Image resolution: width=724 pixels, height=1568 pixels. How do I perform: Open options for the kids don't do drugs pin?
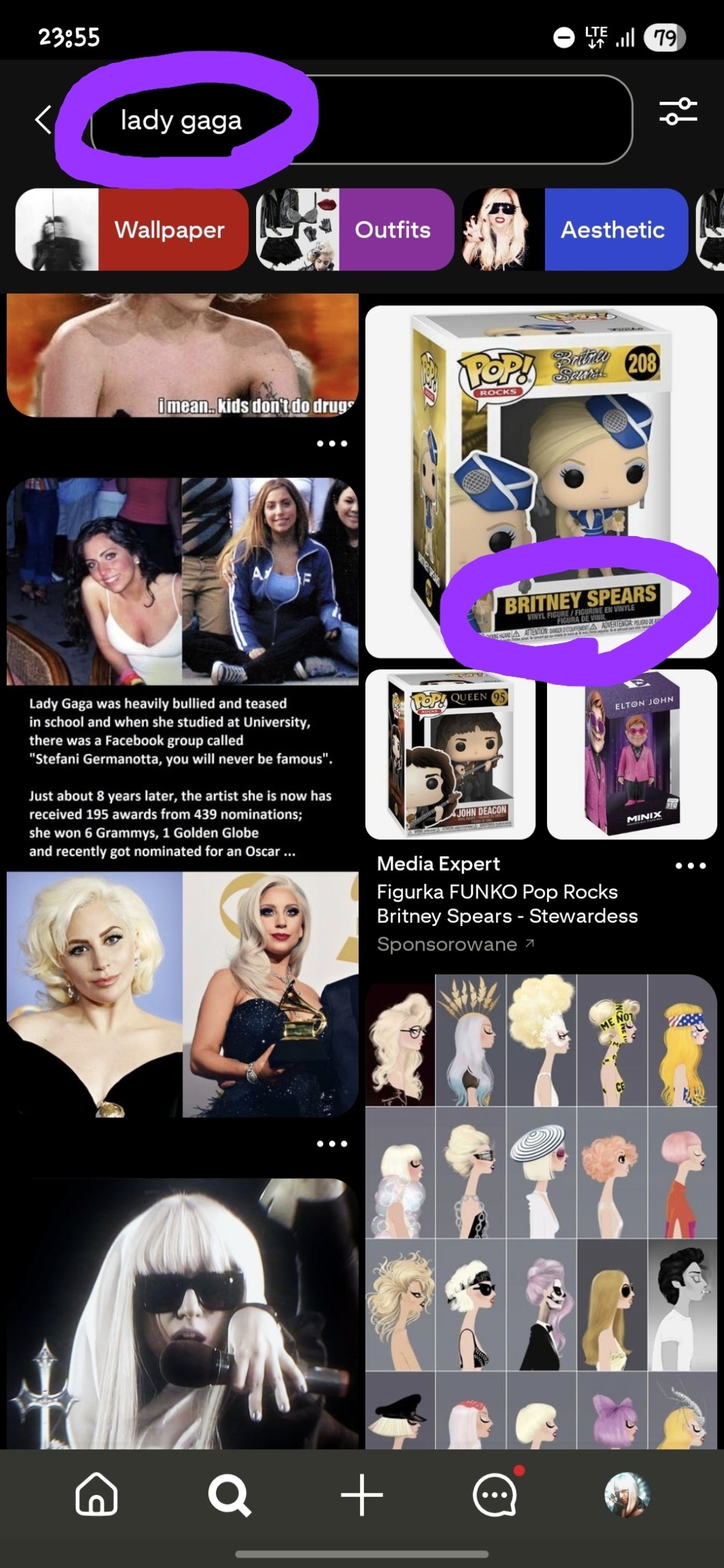click(332, 444)
